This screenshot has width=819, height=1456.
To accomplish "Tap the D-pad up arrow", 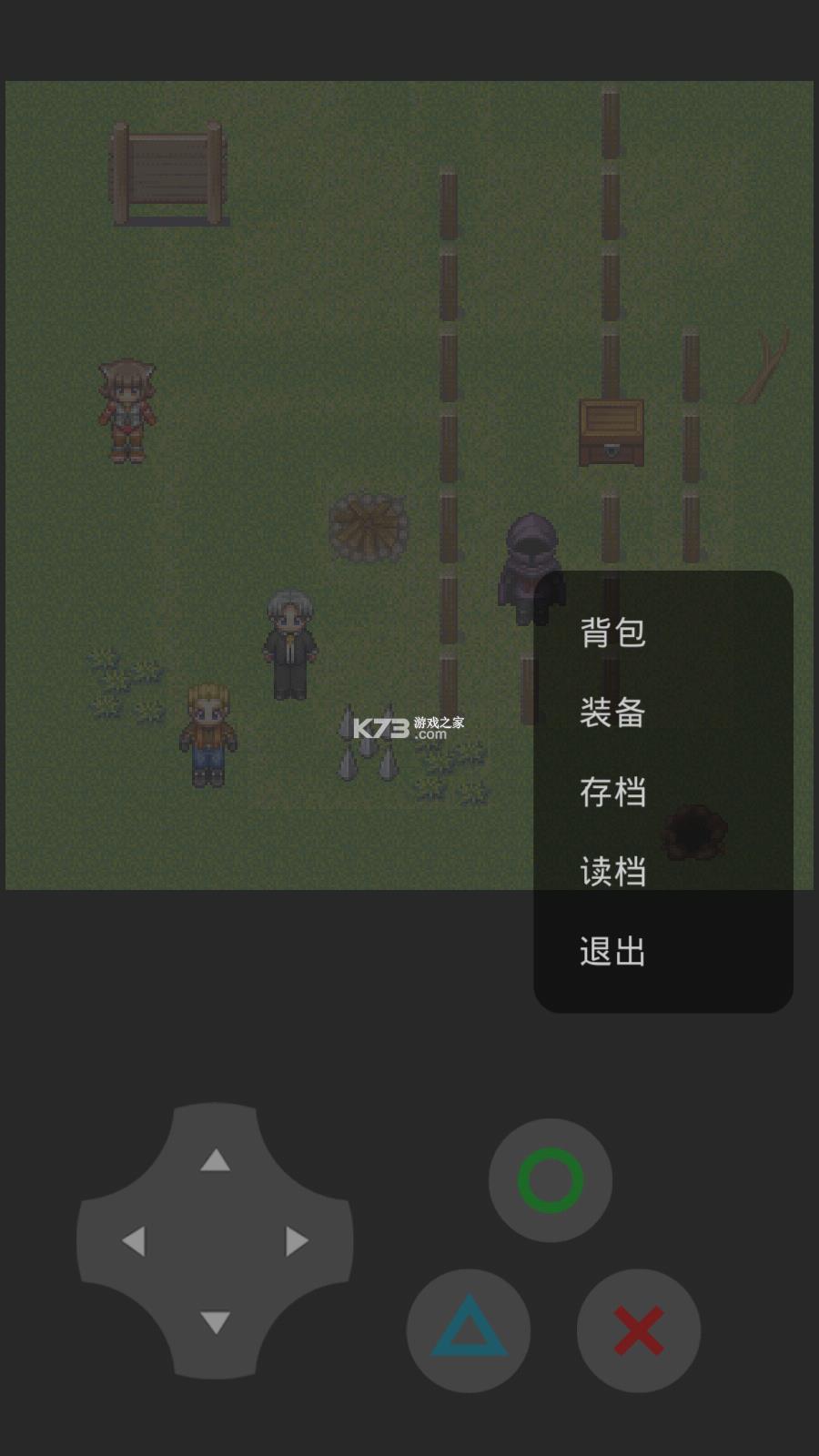I will [216, 1160].
